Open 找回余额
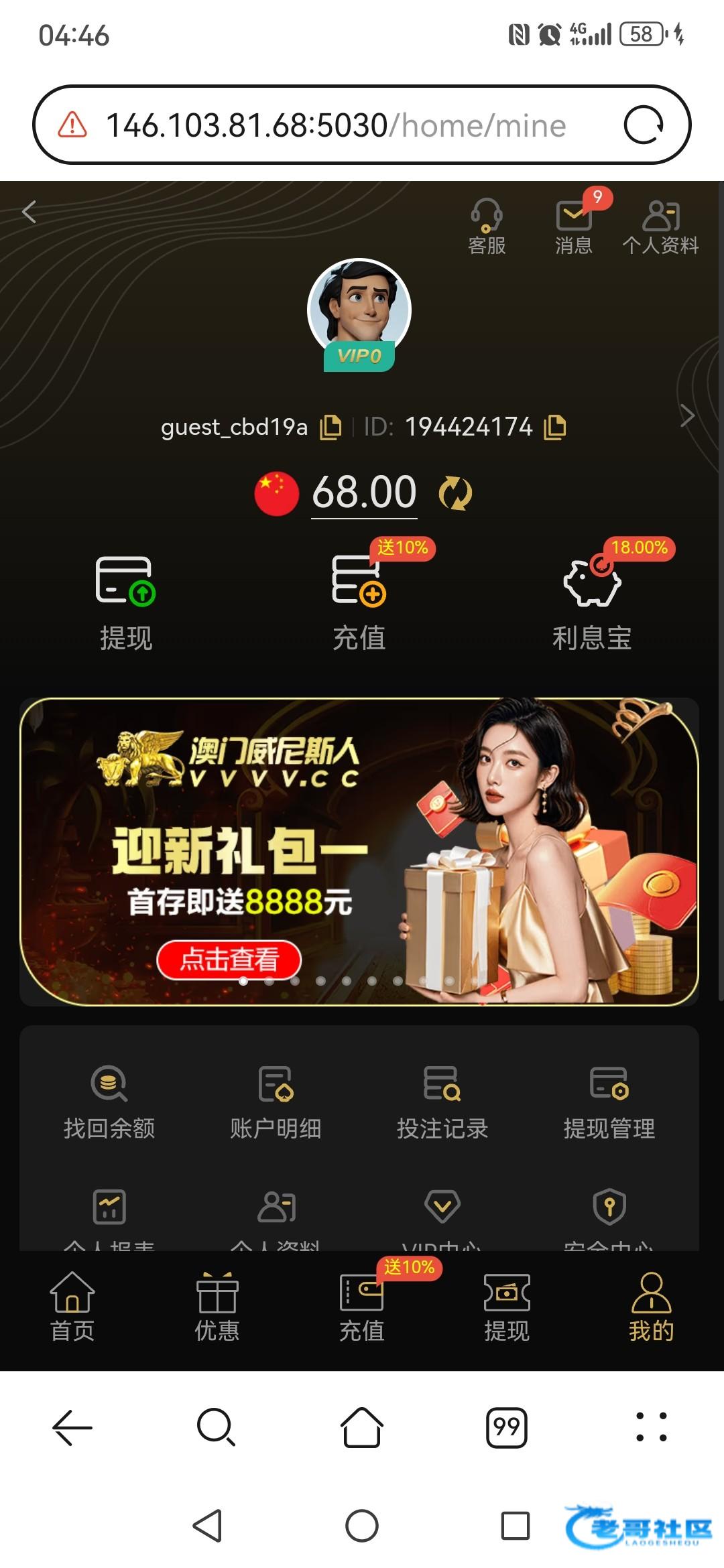 [x=109, y=1102]
